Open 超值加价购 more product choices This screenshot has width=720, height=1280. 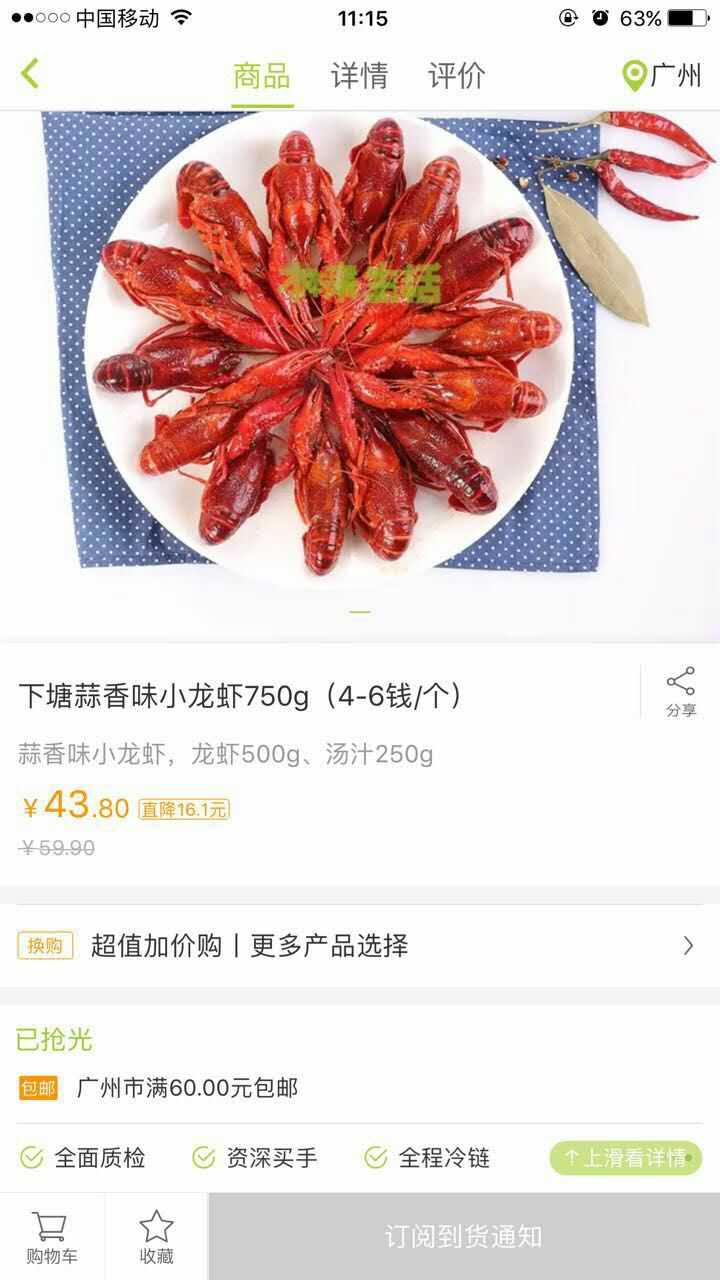point(360,945)
